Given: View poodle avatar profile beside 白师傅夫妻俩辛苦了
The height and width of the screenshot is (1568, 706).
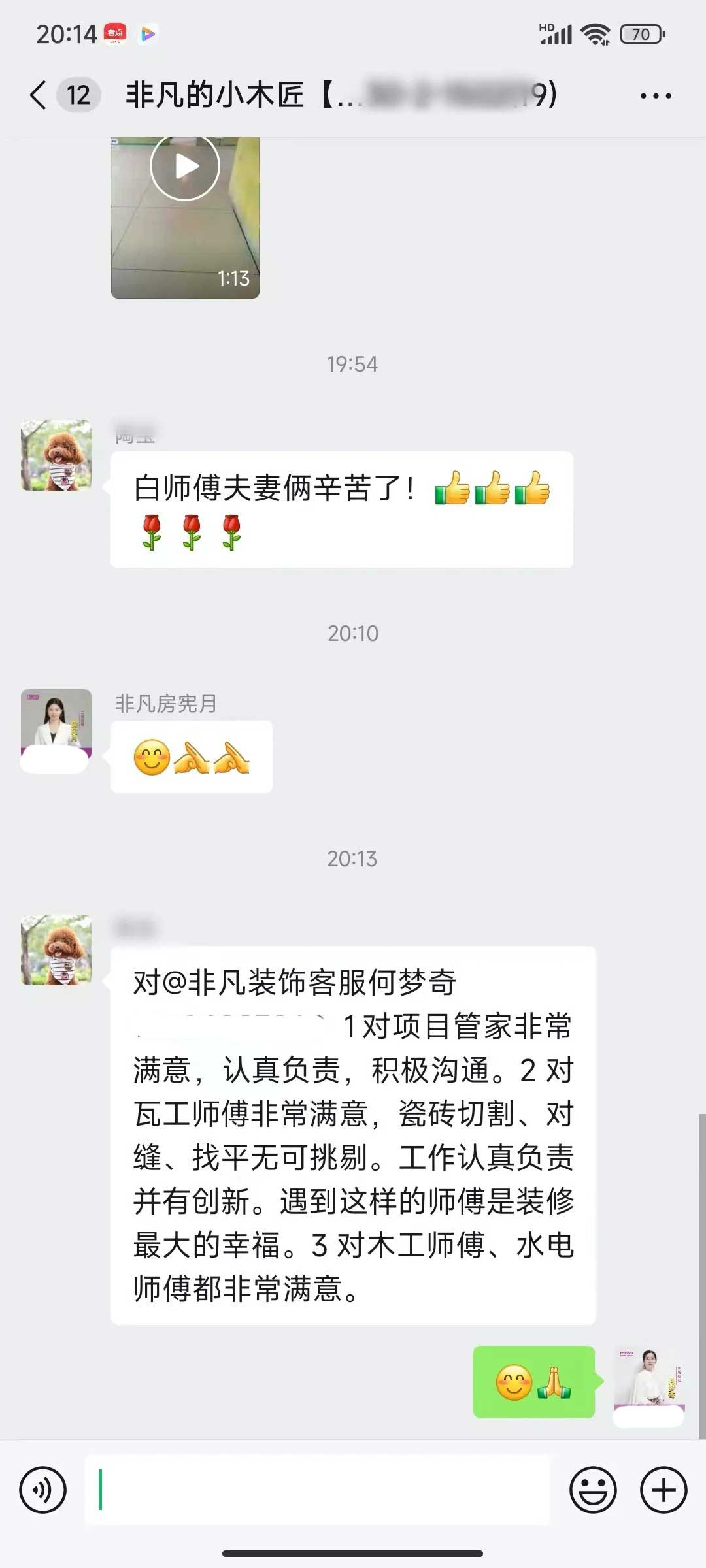Looking at the screenshot, I should coord(56,455).
